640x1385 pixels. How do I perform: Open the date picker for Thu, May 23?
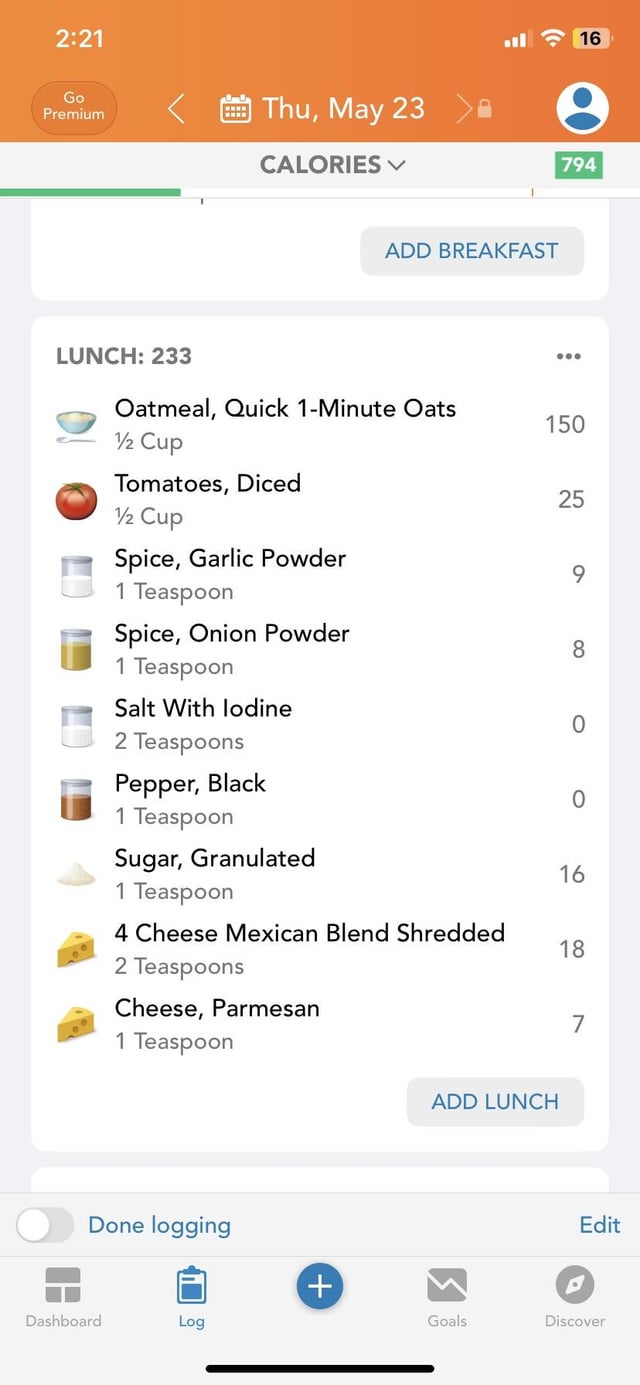coord(322,108)
